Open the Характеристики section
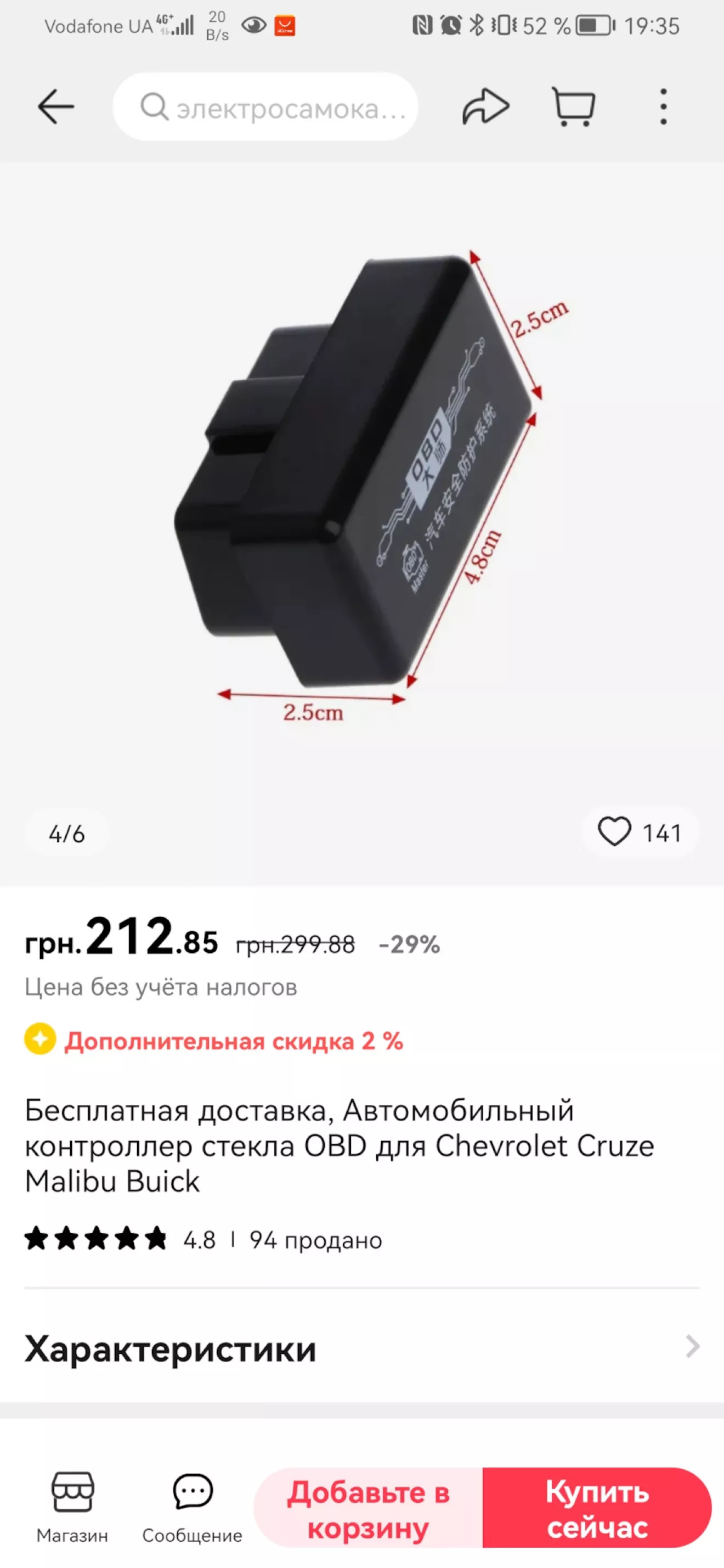 tap(361, 1348)
